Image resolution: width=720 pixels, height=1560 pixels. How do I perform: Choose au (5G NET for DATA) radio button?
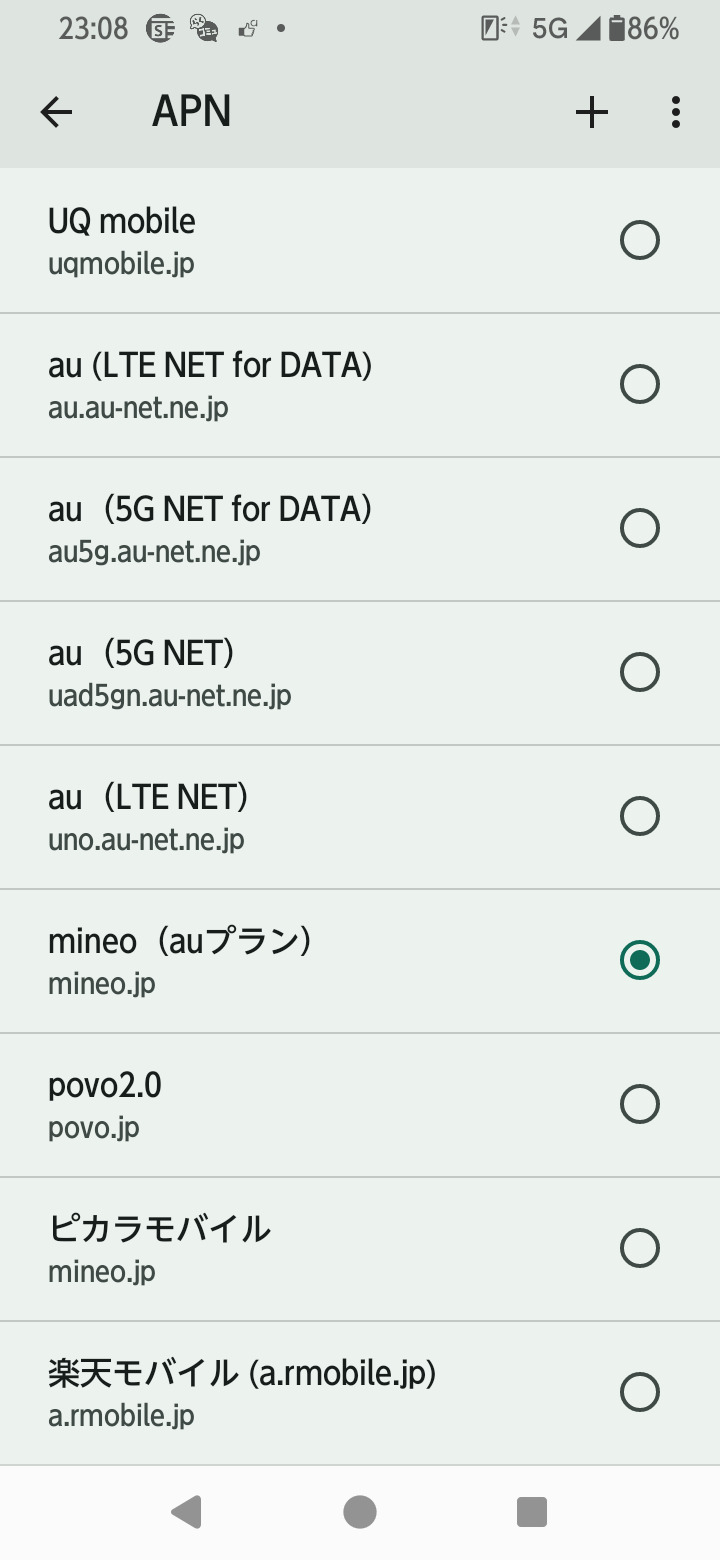[640, 528]
